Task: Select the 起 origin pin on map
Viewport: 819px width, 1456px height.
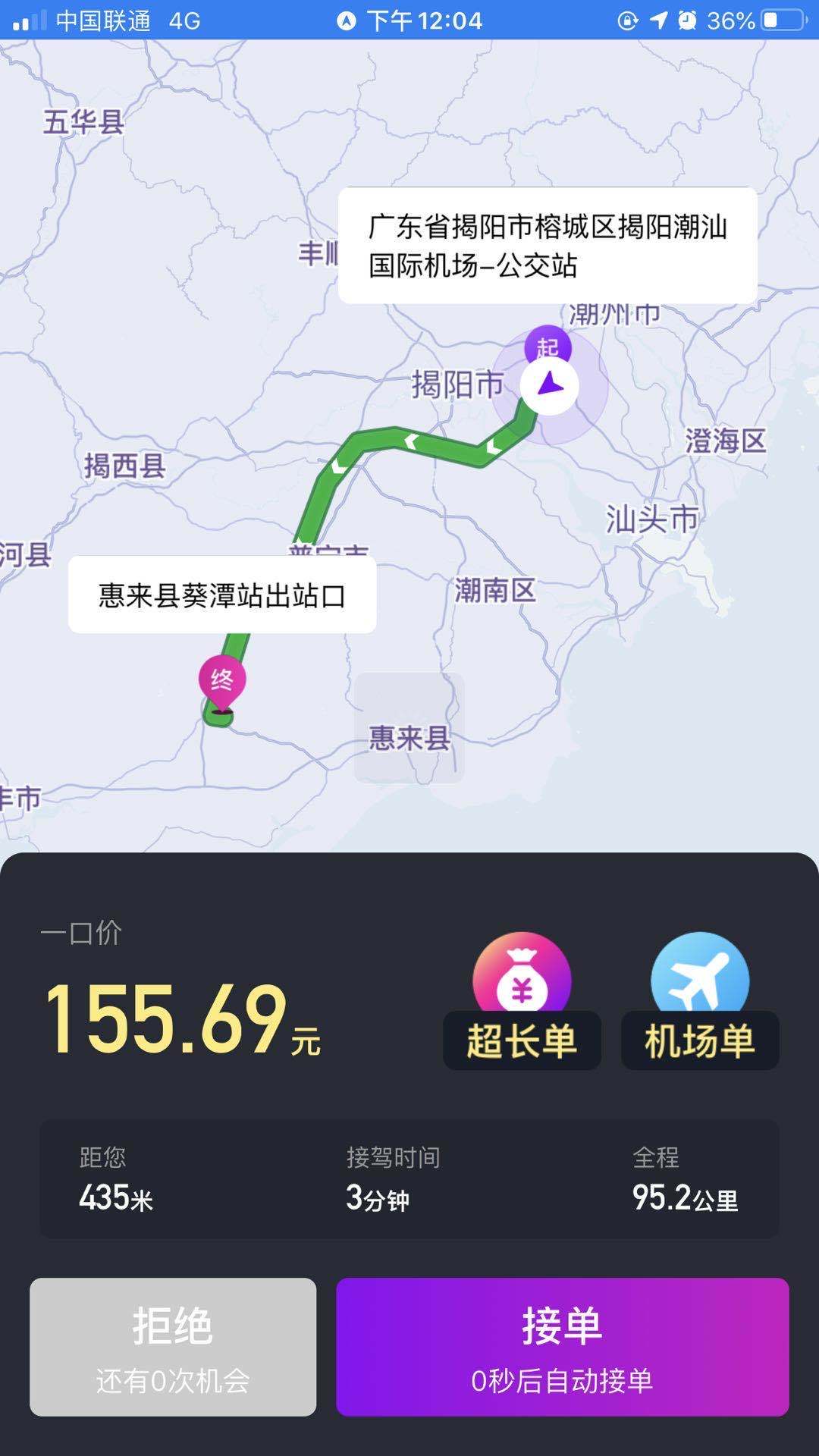Action: pos(548,346)
